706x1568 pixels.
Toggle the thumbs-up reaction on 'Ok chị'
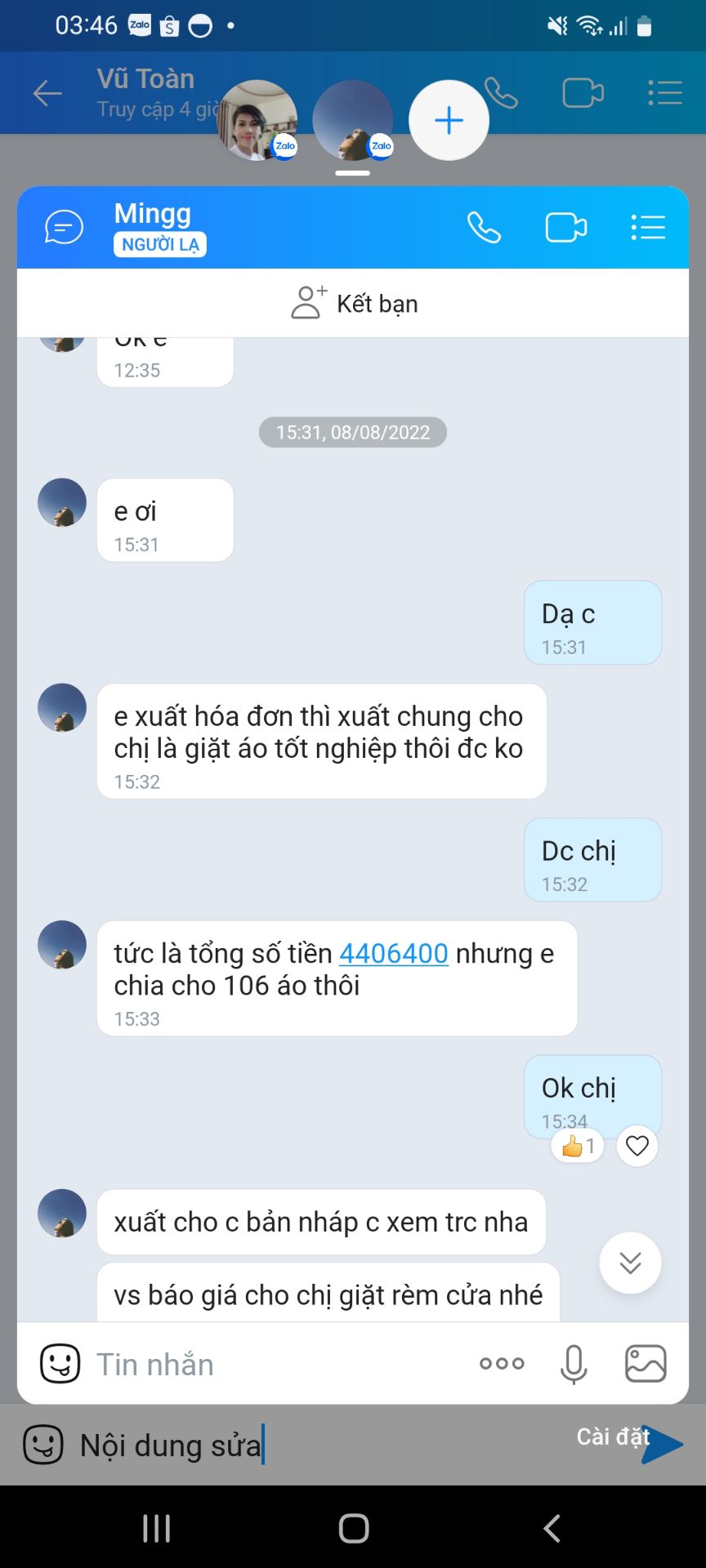[x=577, y=1147]
